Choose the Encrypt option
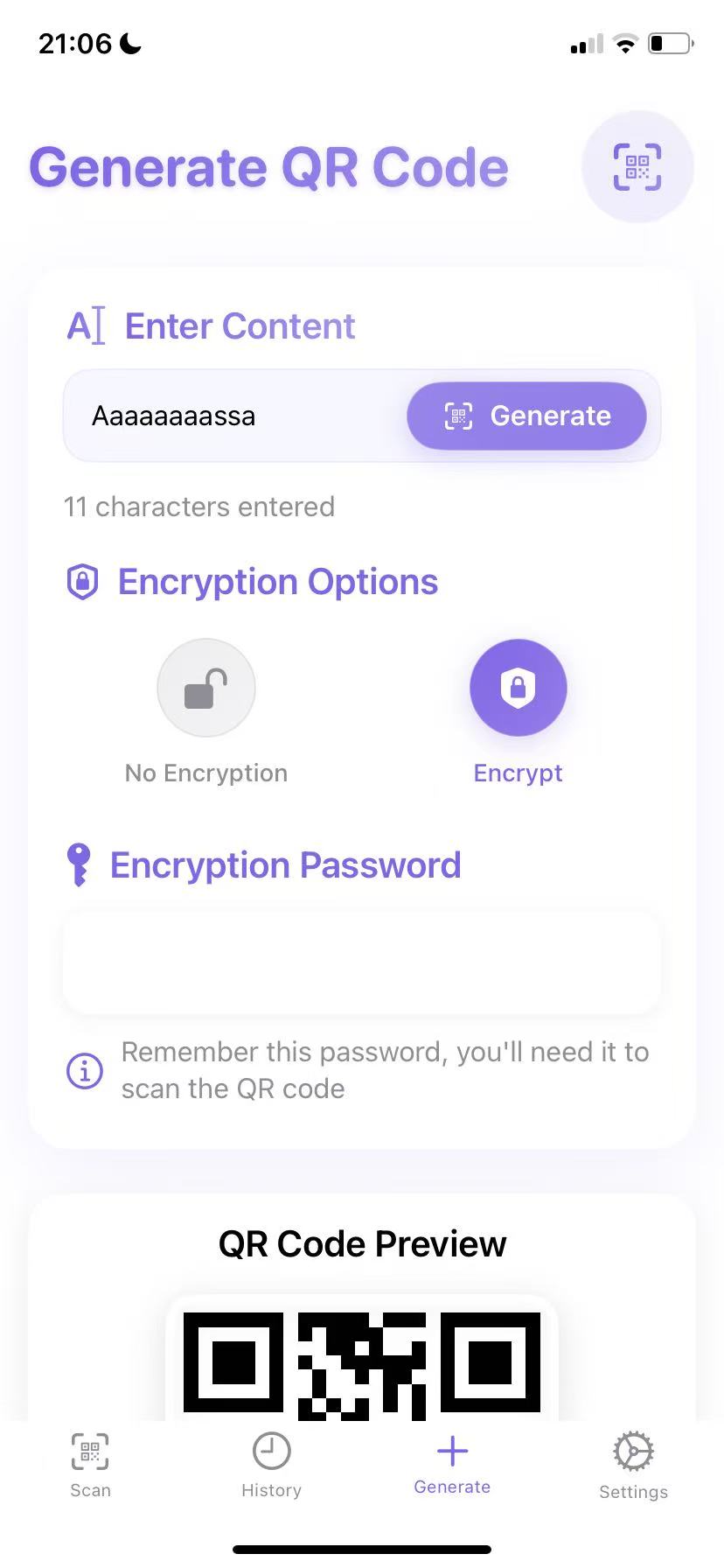The image size is (724, 1568). tap(519, 688)
